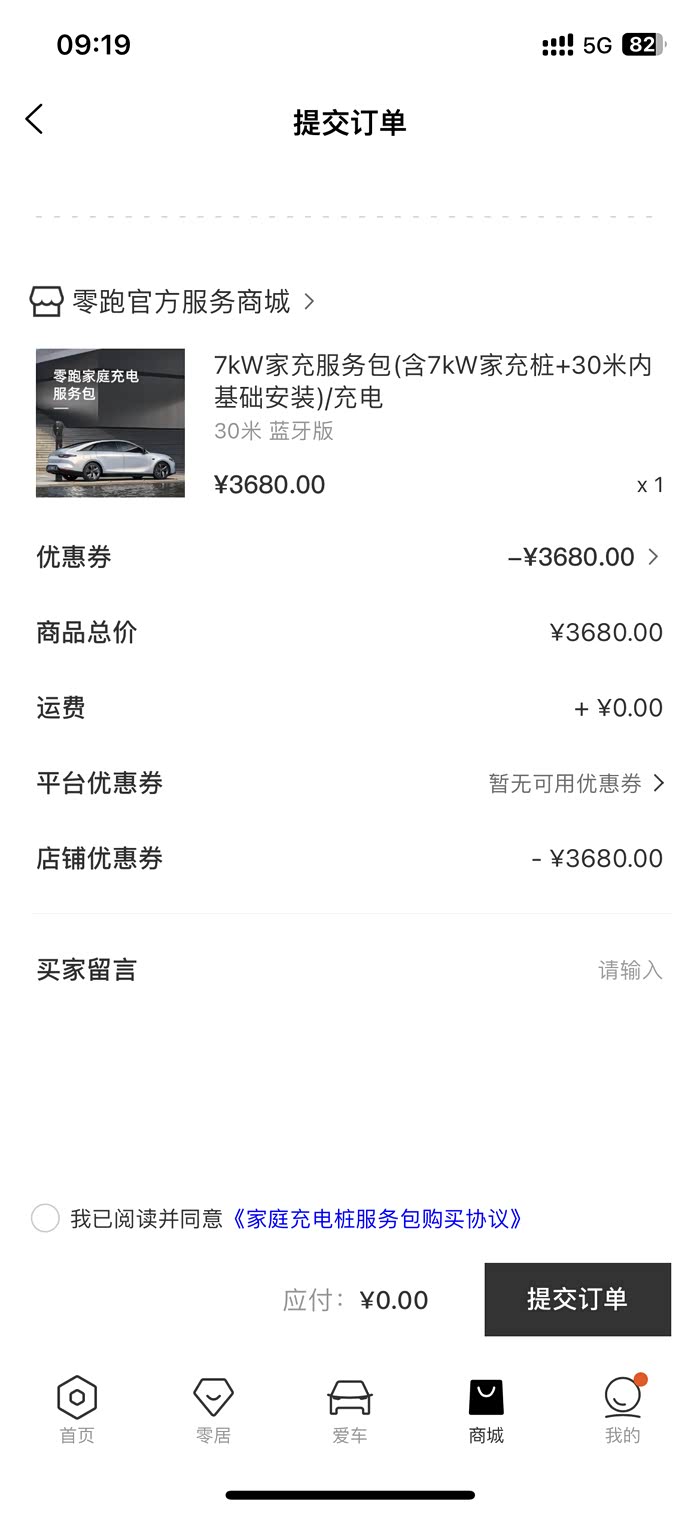
Task: Switch to the 零居 tab
Action: (x=213, y=1410)
